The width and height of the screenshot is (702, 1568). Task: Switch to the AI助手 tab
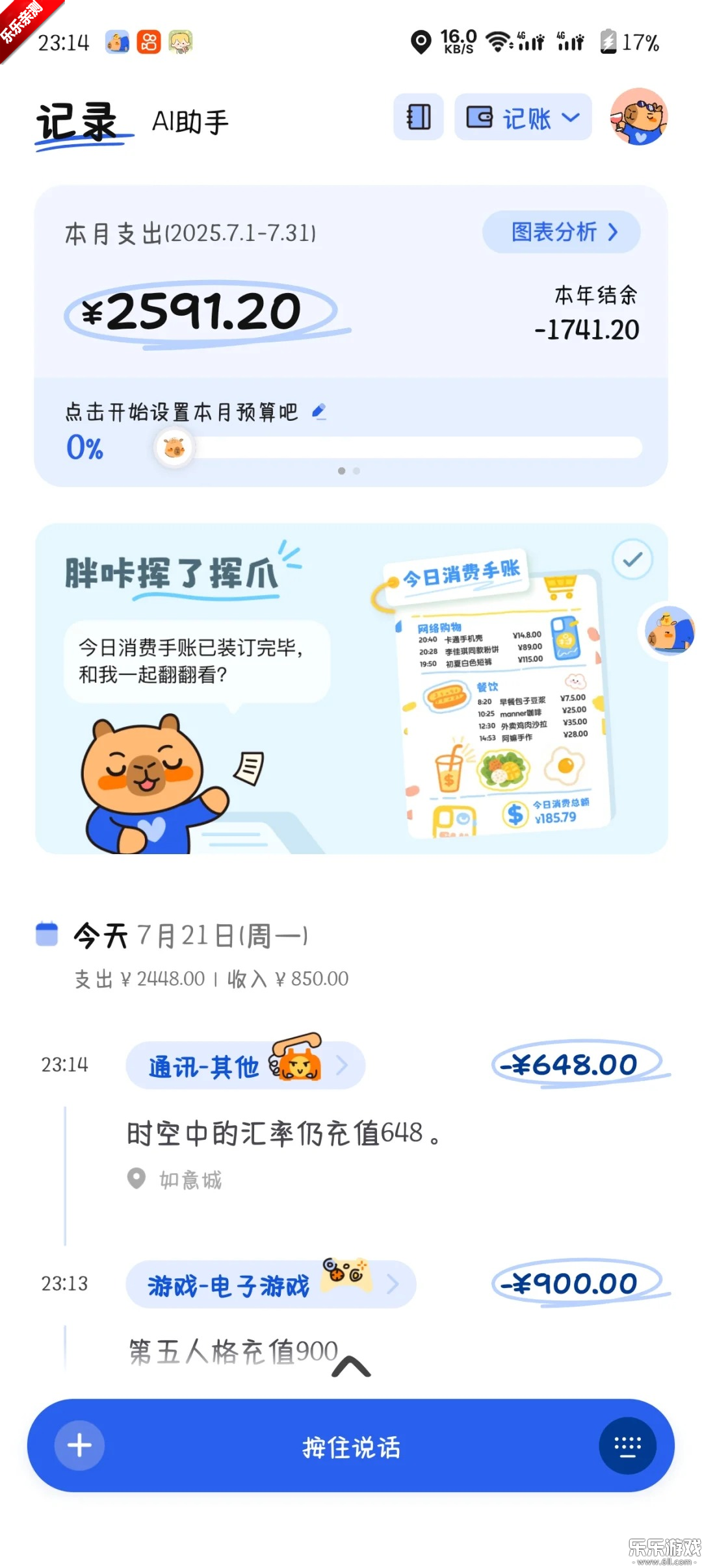190,121
